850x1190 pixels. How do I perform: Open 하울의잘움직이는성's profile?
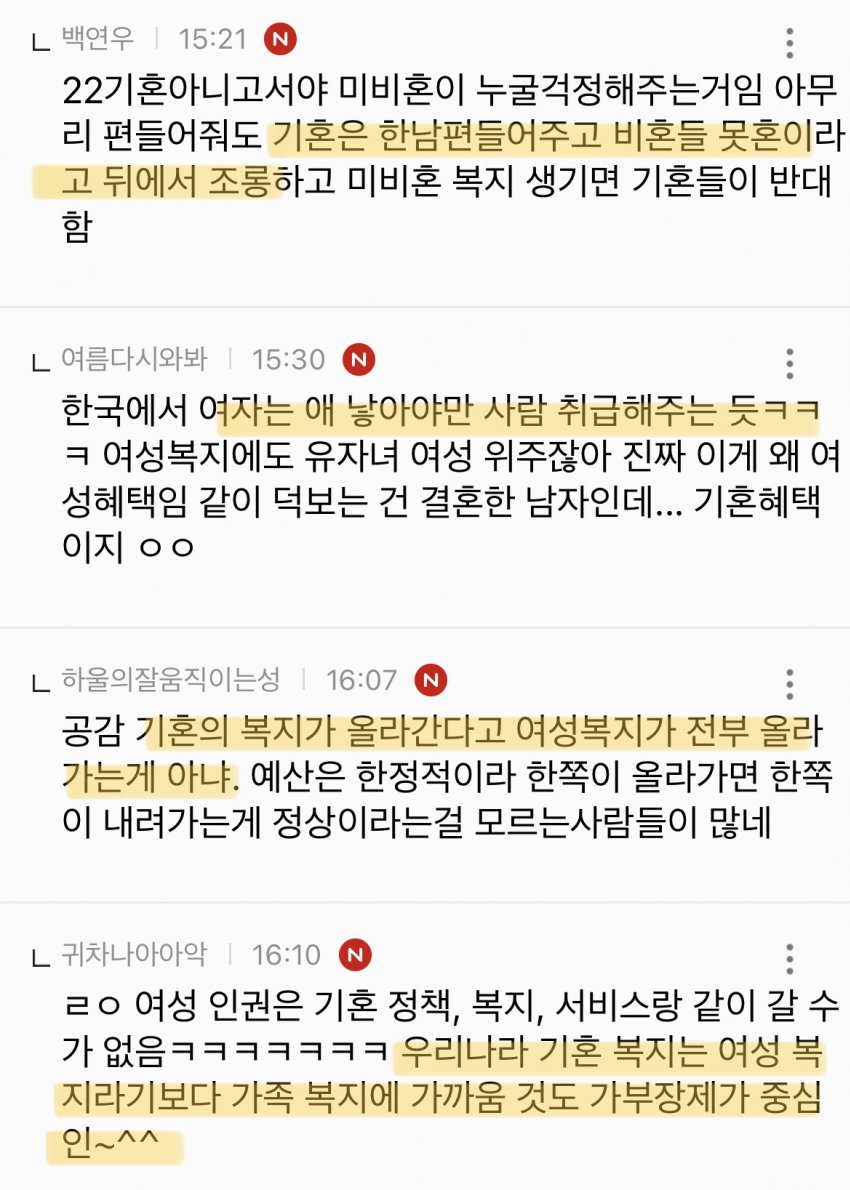coord(171,681)
